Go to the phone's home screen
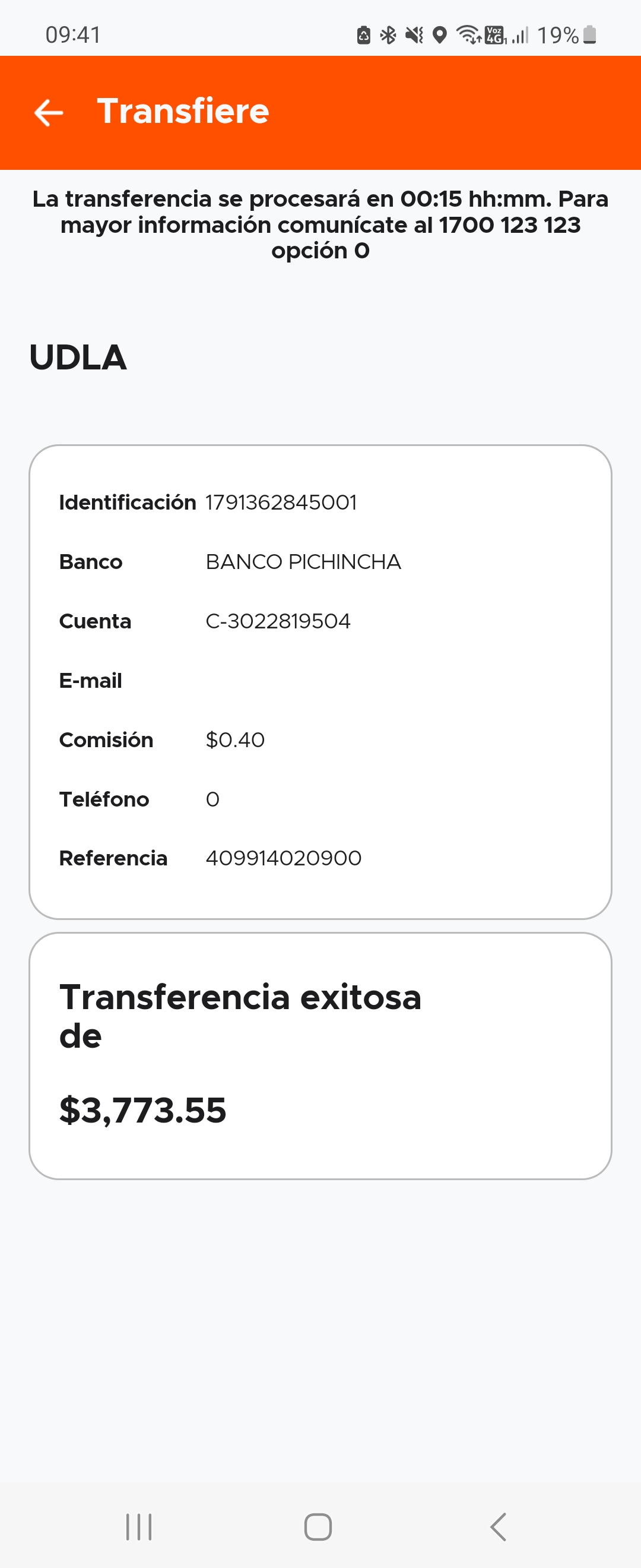Viewport: 641px width, 1568px height. point(318,1526)
